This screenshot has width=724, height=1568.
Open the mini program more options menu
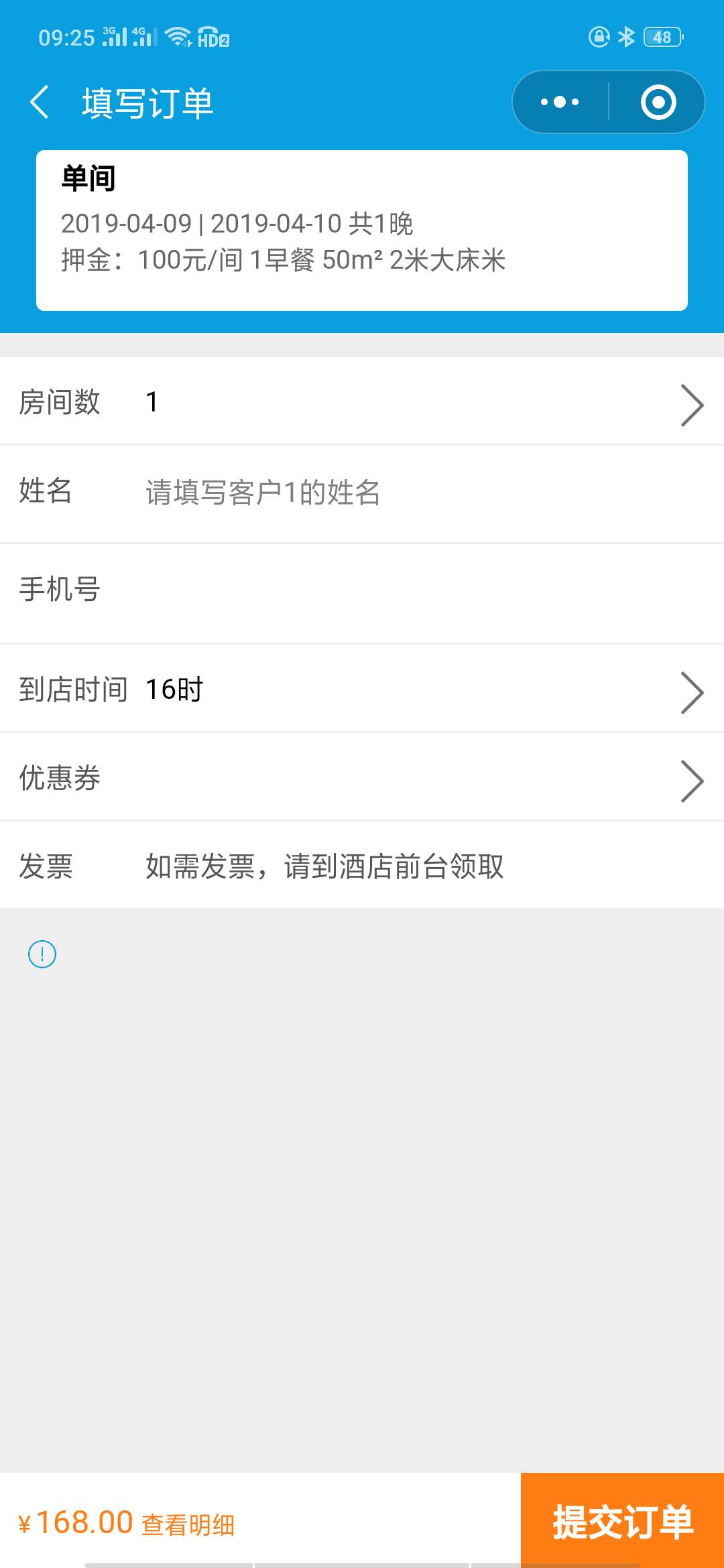pos(560,103)
